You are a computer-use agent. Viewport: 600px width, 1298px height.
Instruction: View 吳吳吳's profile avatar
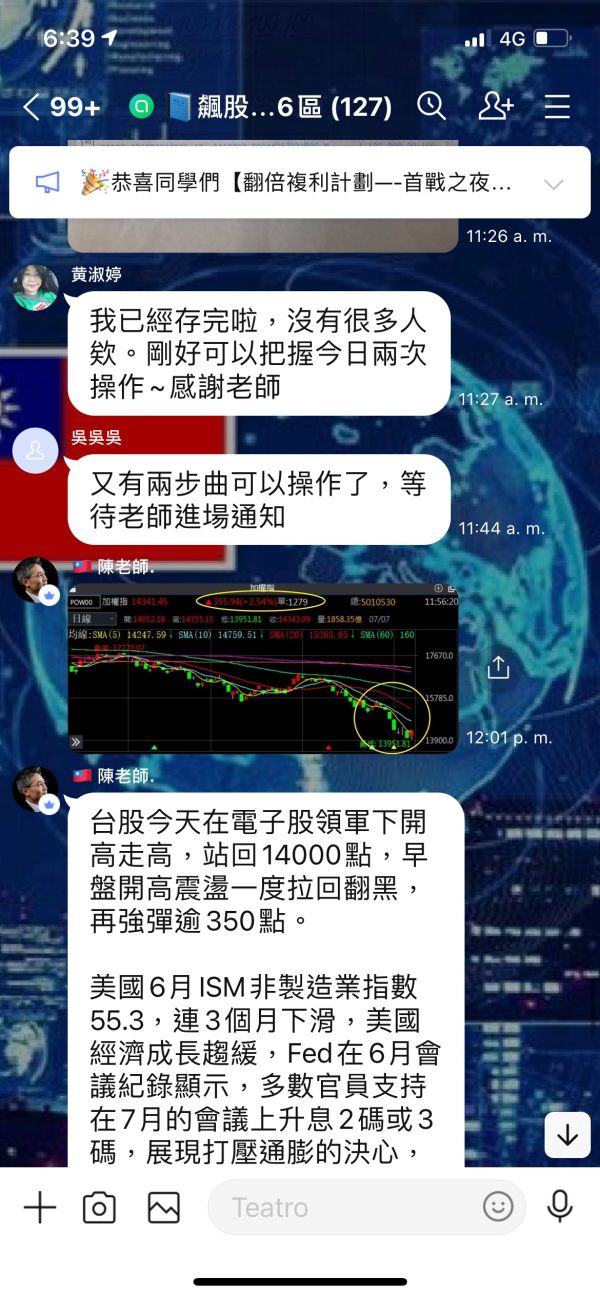coord(35,450)
